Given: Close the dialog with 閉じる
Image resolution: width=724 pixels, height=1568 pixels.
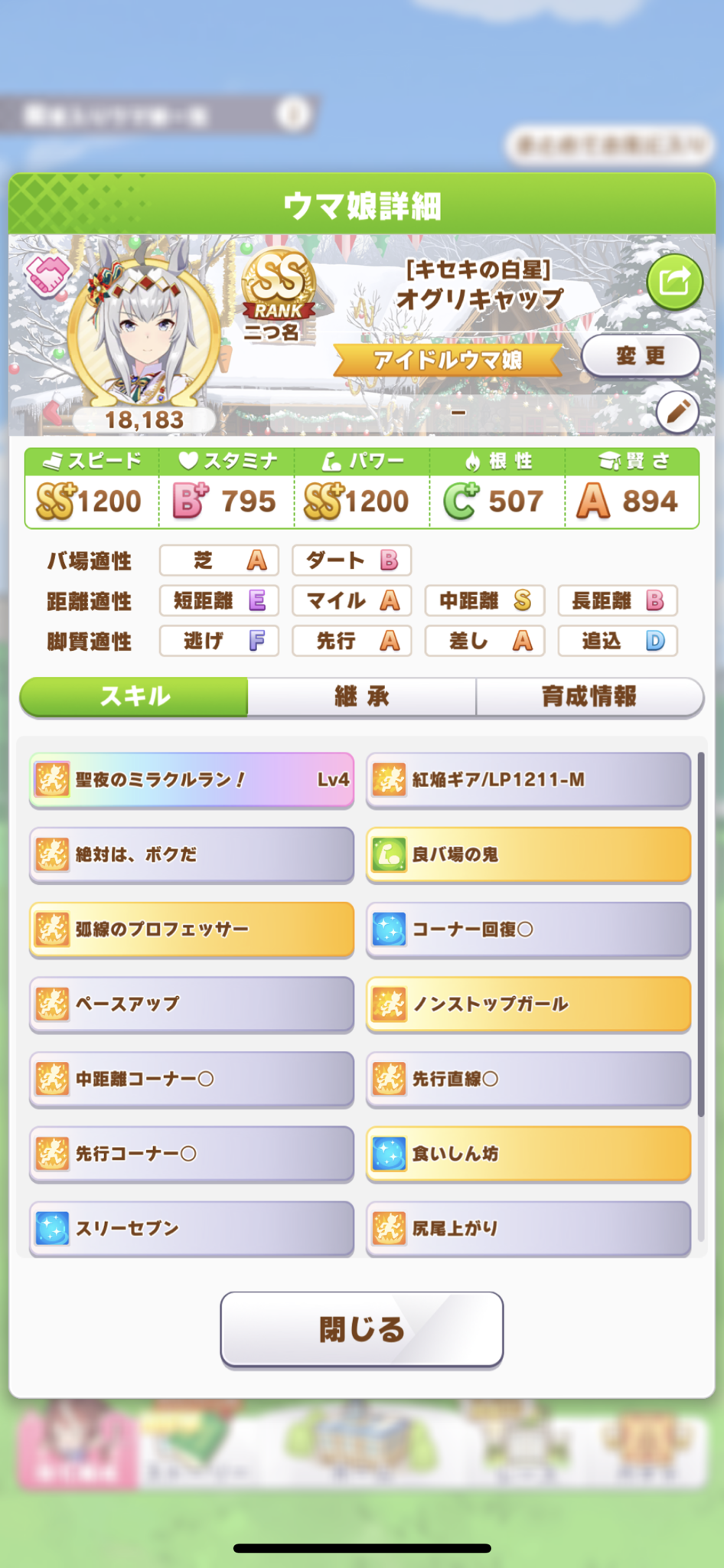Looking at the screenshot, I should tap(361, 1329).
